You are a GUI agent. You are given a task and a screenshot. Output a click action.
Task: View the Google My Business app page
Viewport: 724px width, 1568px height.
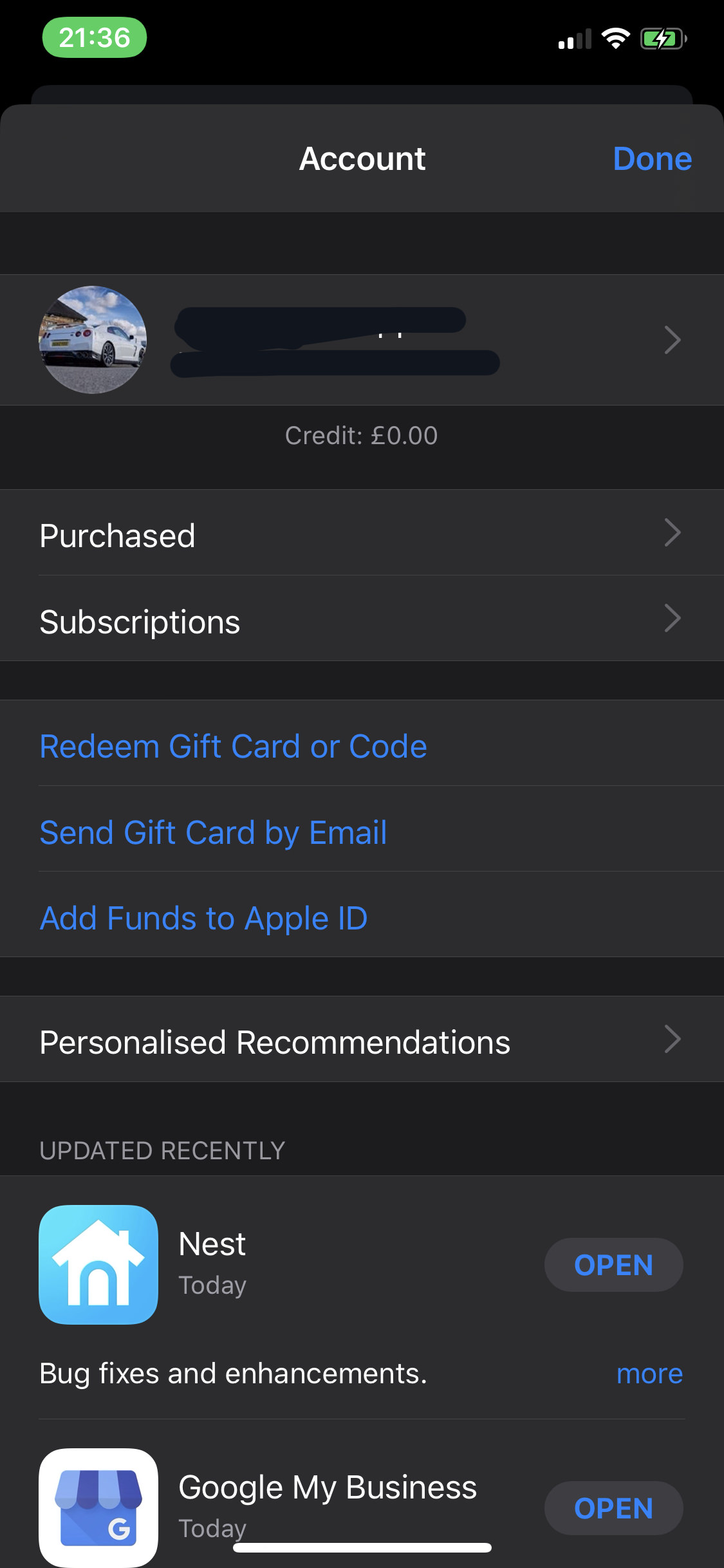[x=98, y=1507]
